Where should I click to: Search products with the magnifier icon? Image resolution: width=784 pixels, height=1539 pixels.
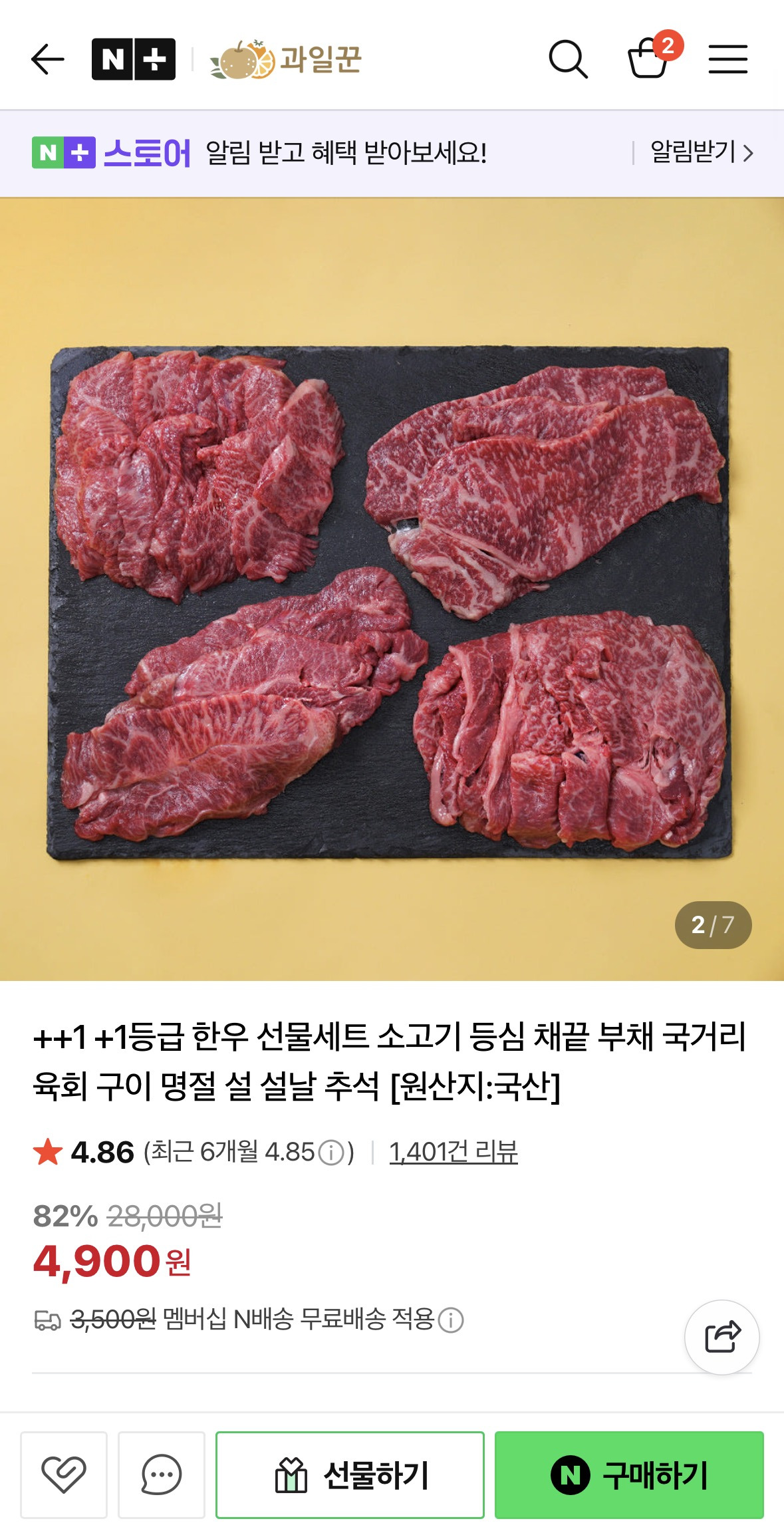(x=568, y=59)
